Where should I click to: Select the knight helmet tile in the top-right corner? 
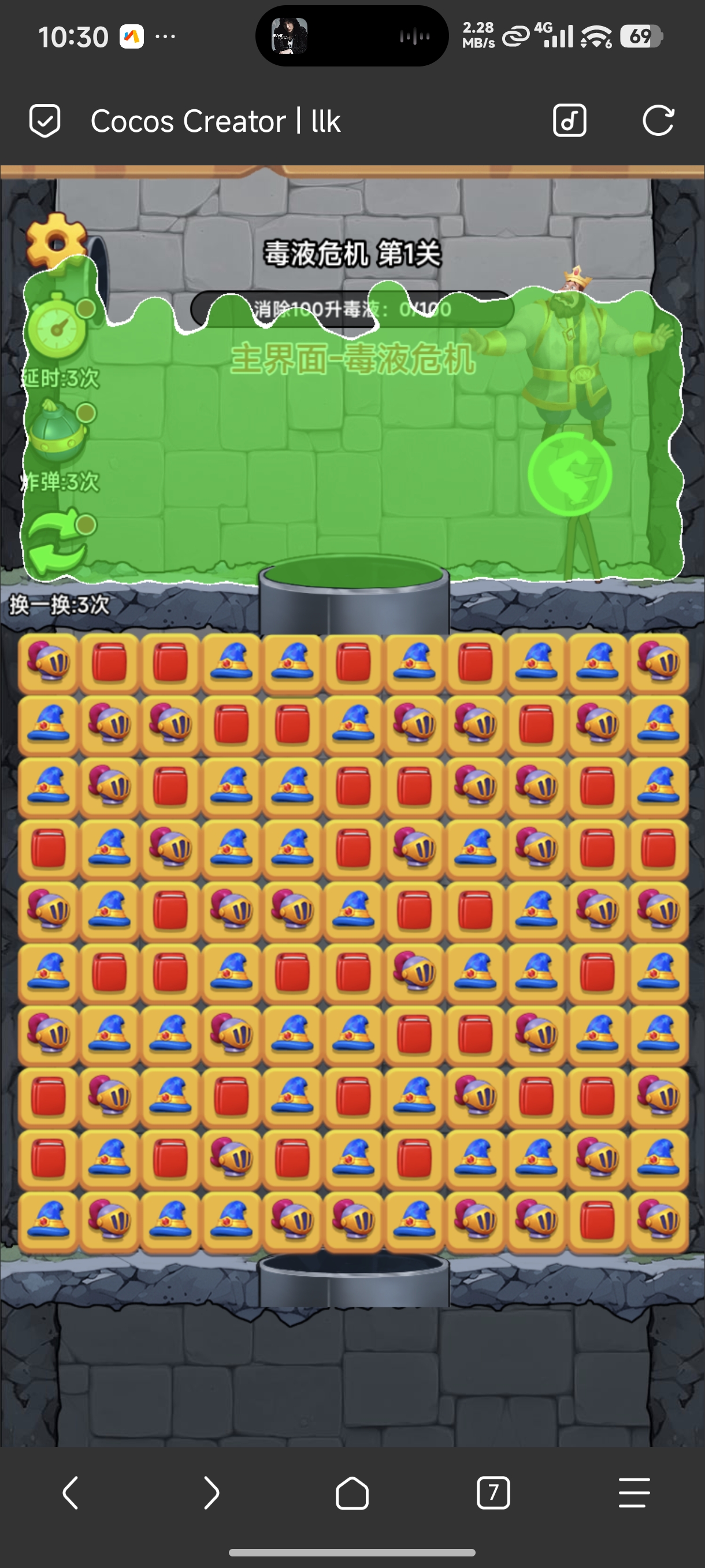(x=659, y=663)
